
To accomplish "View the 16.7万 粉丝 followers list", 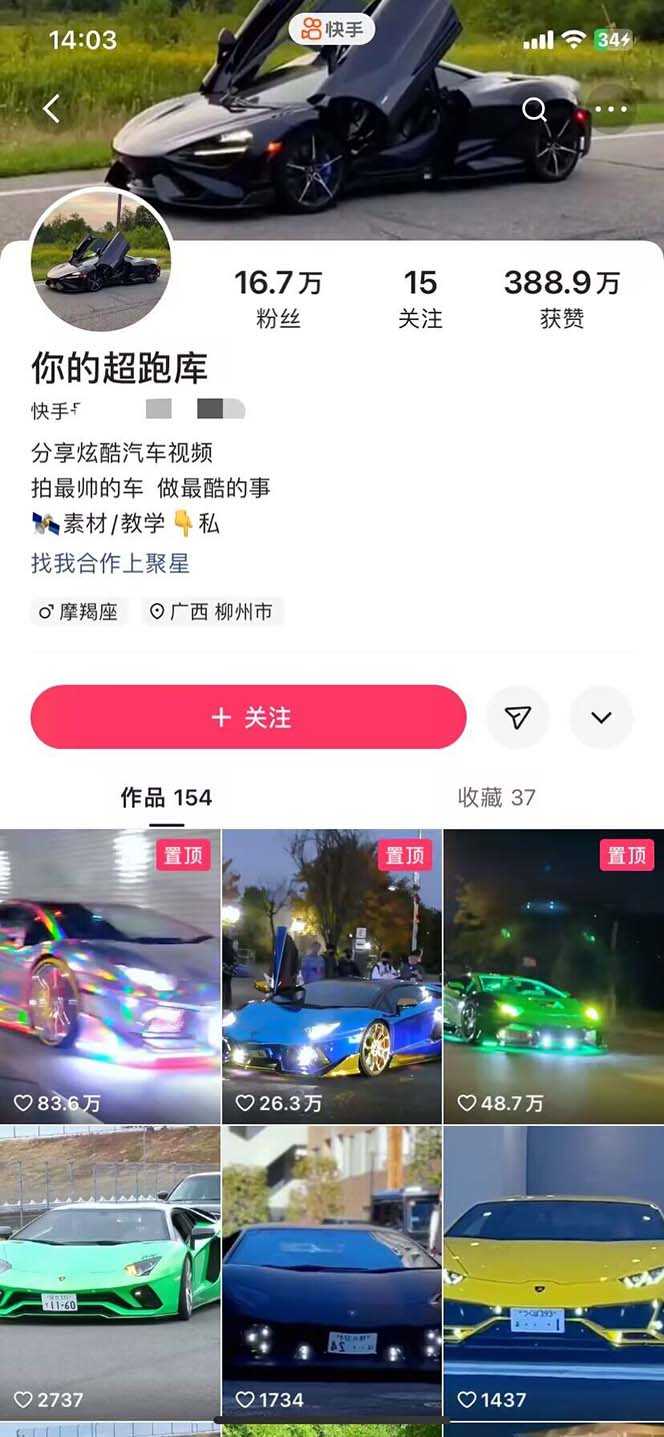I will (278, 298).
